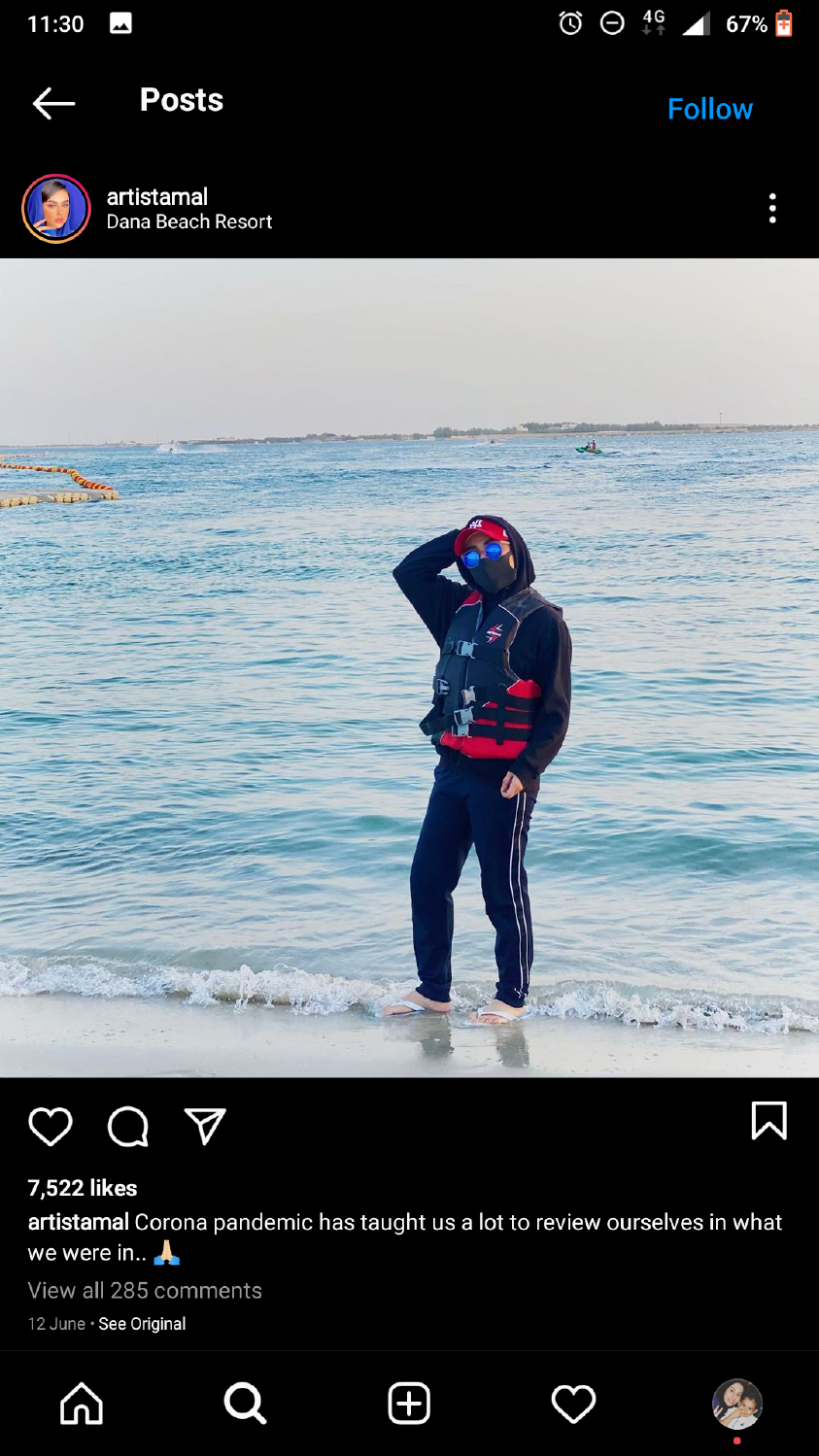Create a new post with plus icon

409,1404
